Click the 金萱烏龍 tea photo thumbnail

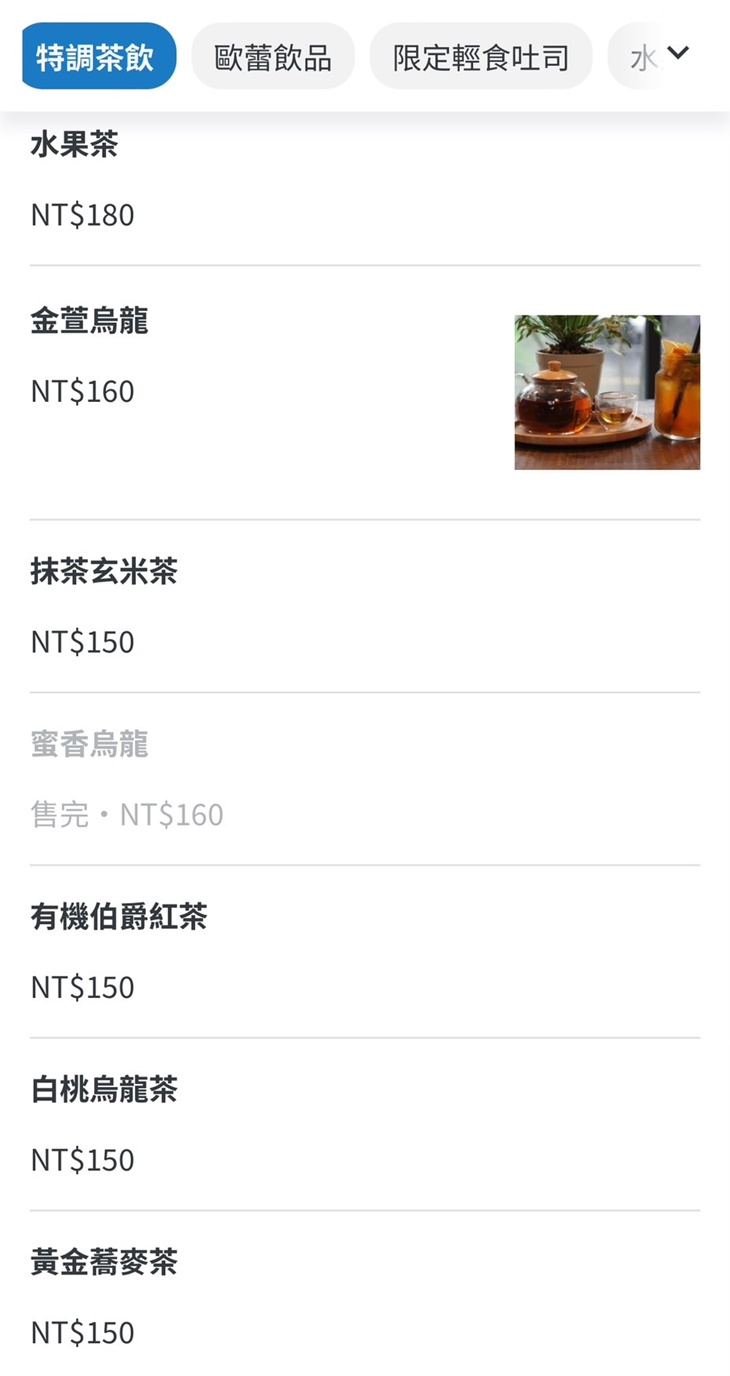tap(606, 391)
